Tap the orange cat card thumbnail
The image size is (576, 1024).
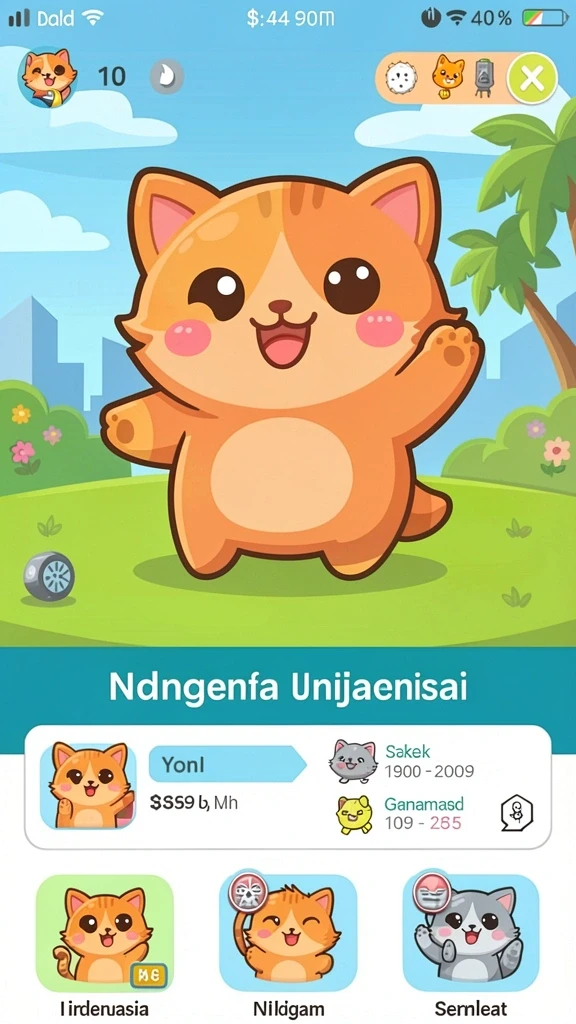tap(88, 786)
